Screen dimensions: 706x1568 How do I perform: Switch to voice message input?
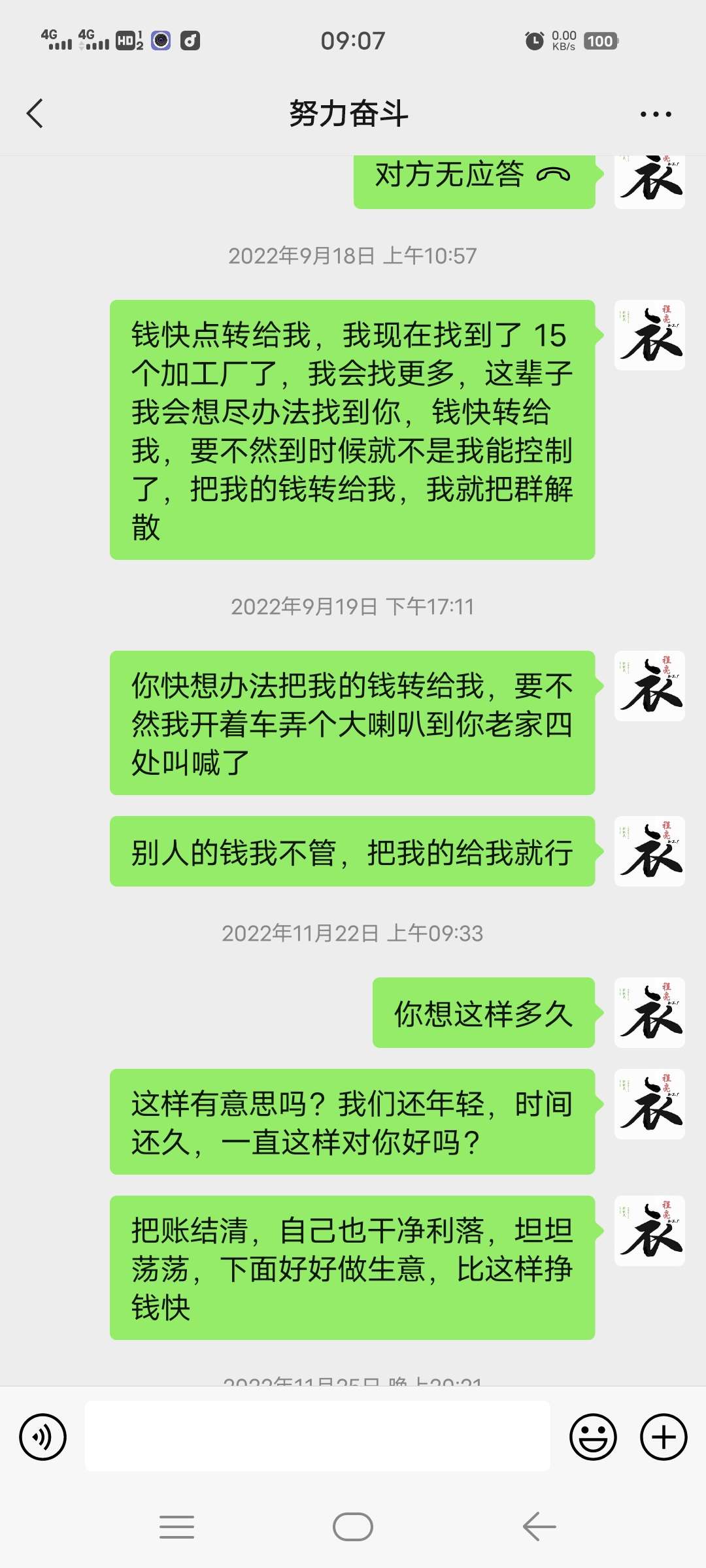pos(43,1437)
